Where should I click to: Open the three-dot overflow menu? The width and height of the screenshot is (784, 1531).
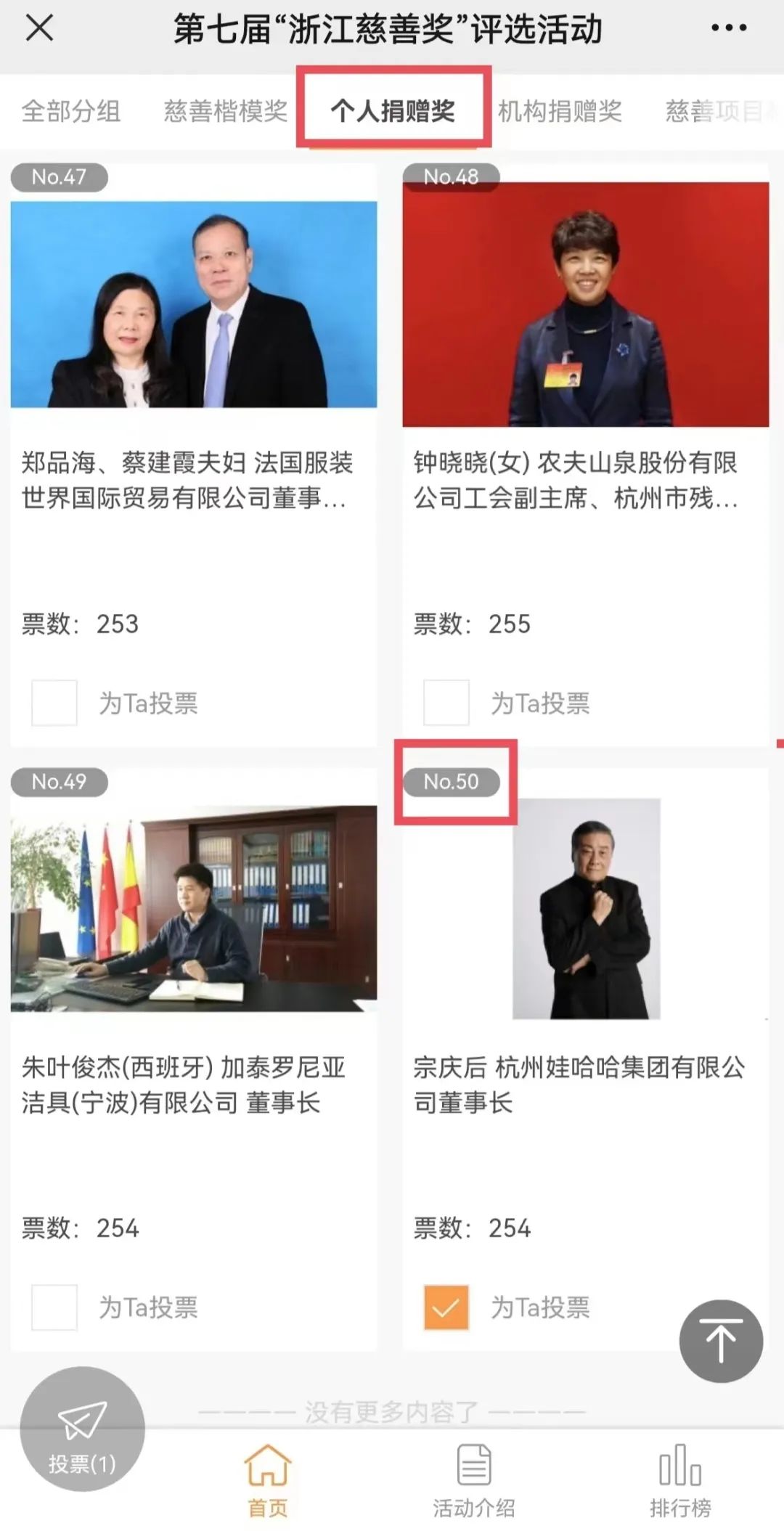(x=728, y=28)
